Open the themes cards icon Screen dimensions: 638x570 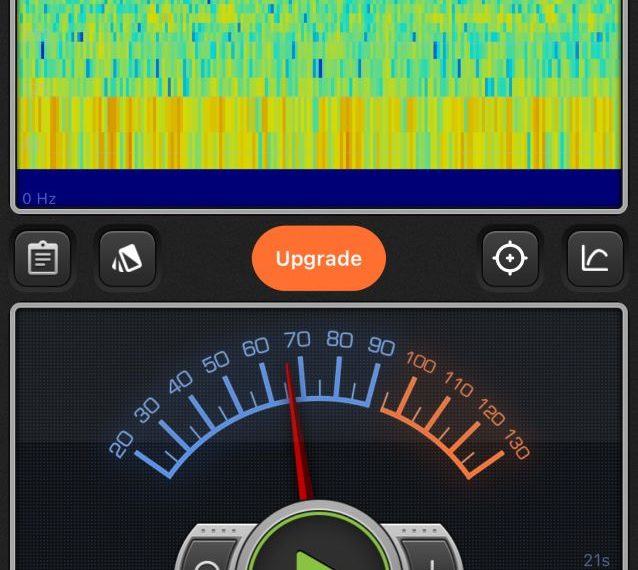click(127, 259)
